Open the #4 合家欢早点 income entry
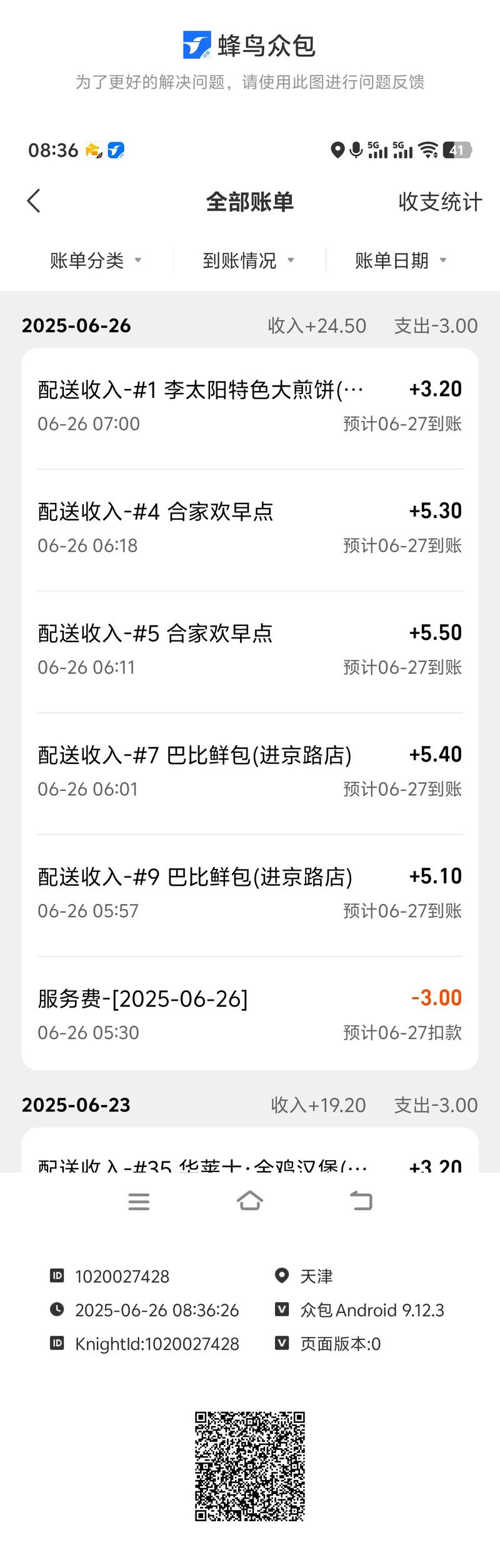 [x=250, y=528]
